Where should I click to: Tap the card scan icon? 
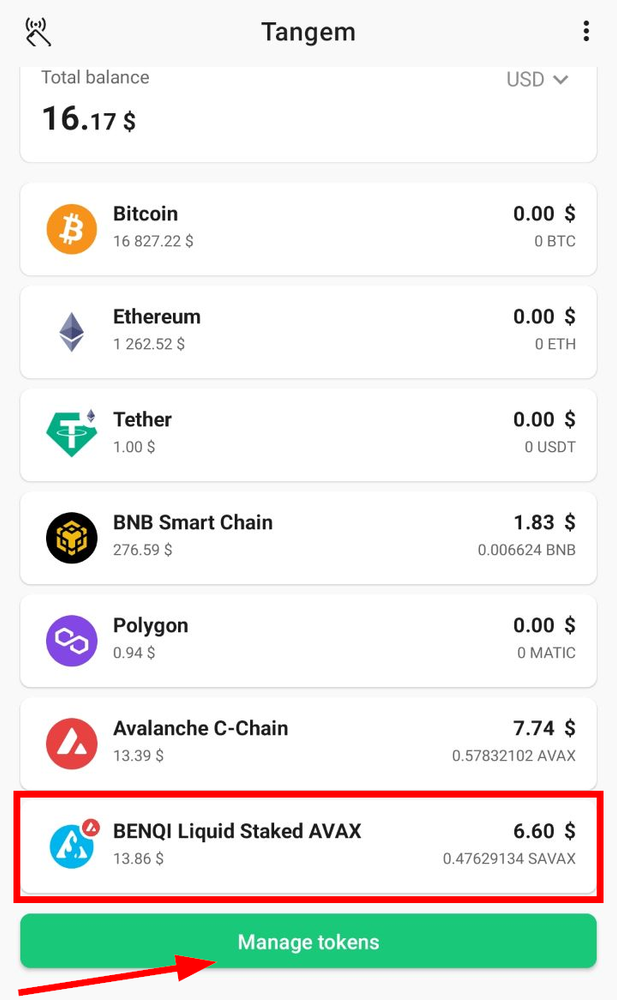coord(38,32)
